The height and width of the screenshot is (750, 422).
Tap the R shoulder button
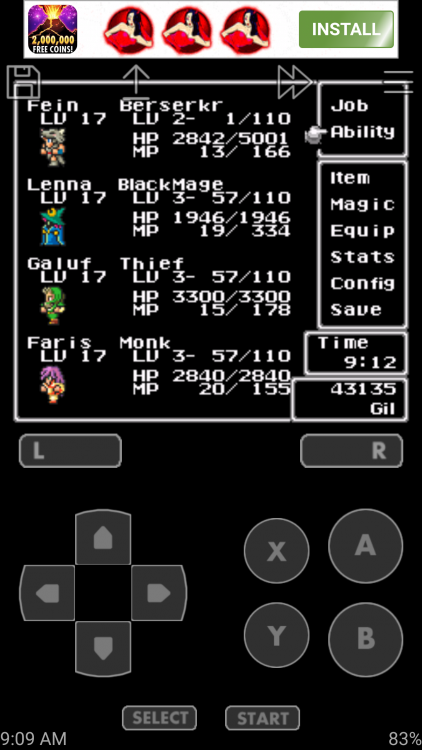point(352,451)
